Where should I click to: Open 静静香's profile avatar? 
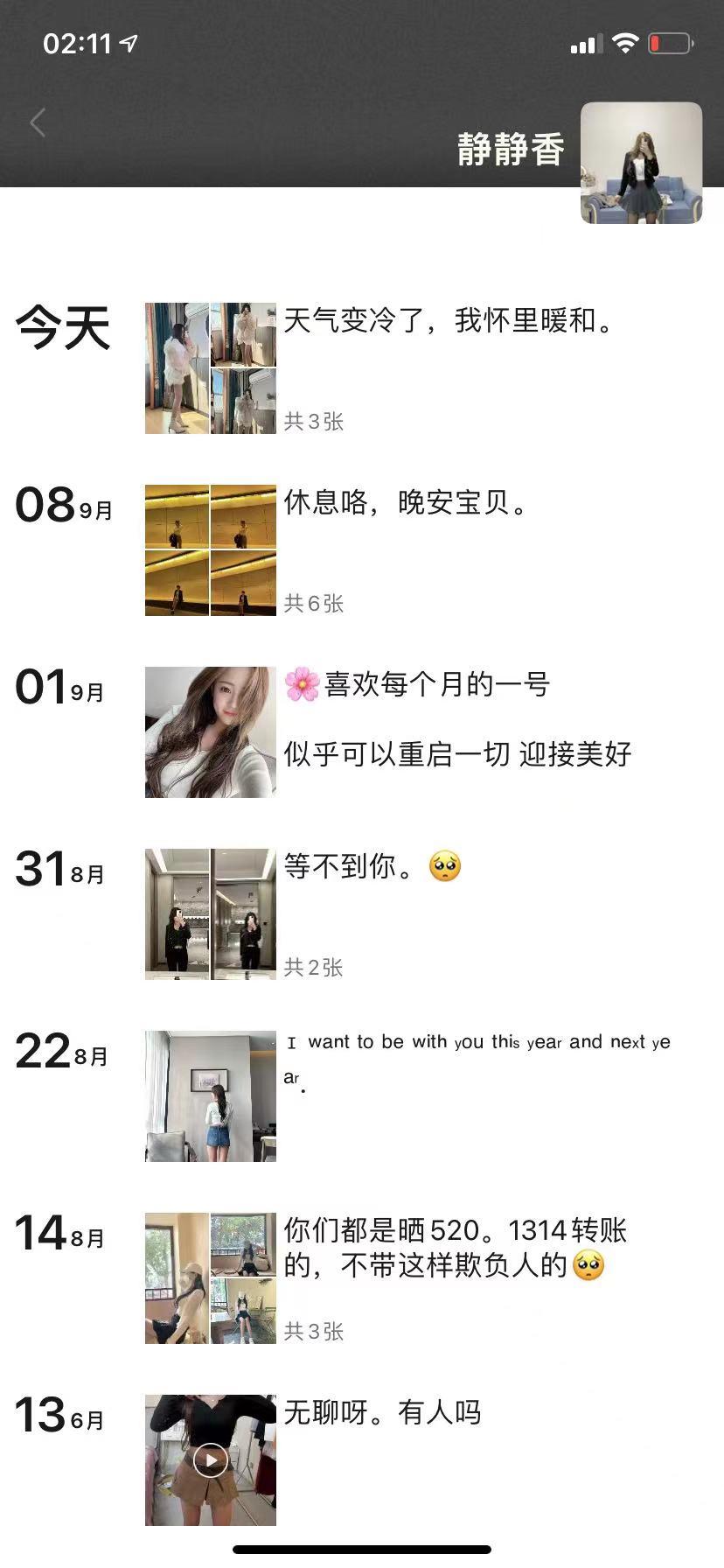[x=641, y=163]
